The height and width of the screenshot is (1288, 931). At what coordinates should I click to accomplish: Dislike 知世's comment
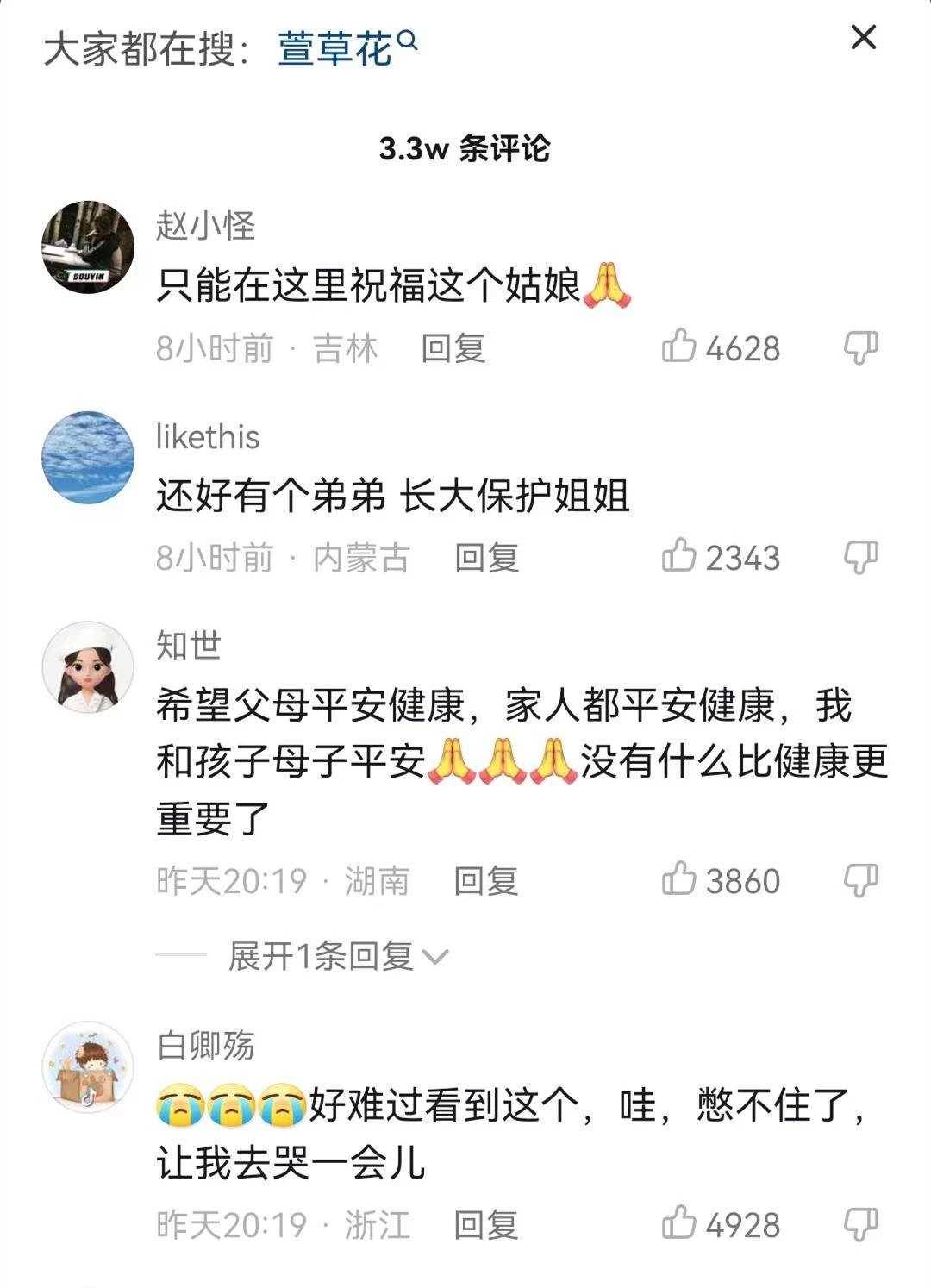(x=860, y=880)
